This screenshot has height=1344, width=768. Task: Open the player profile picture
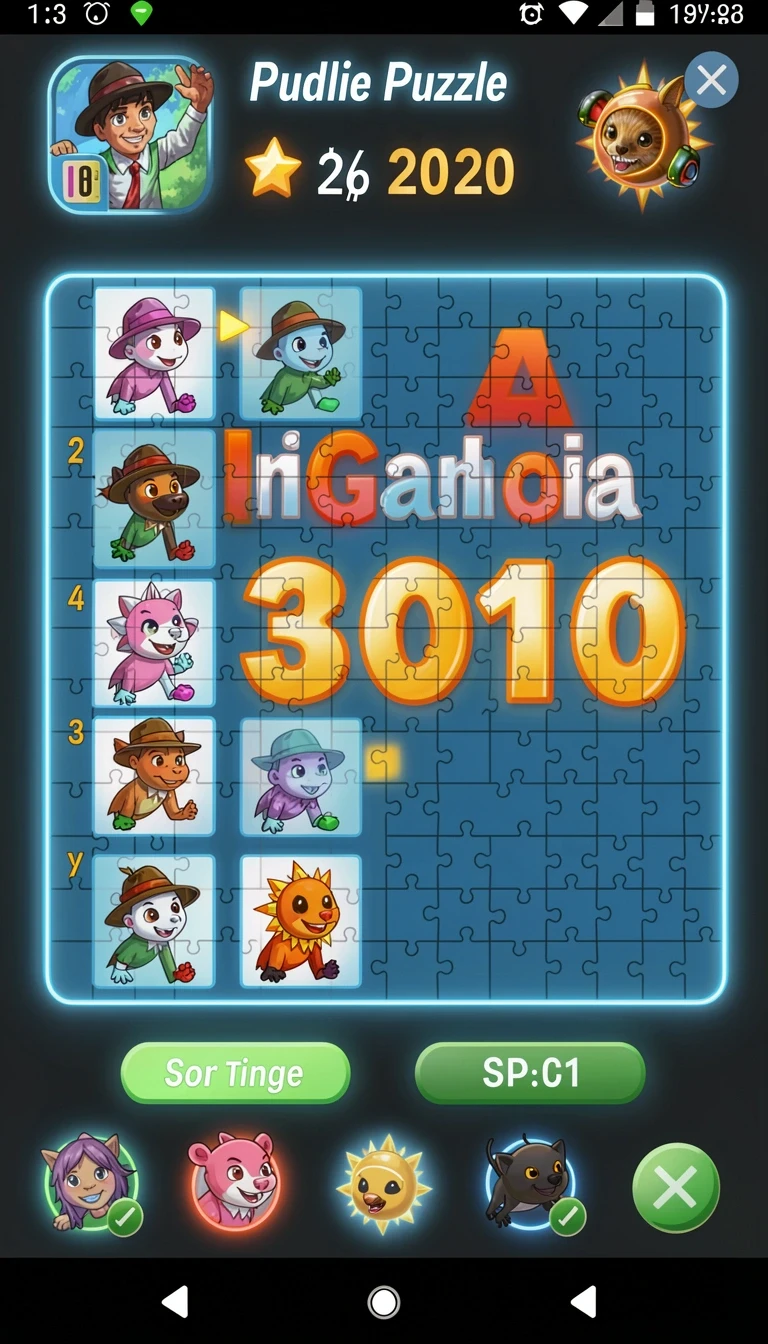point(130,135)
